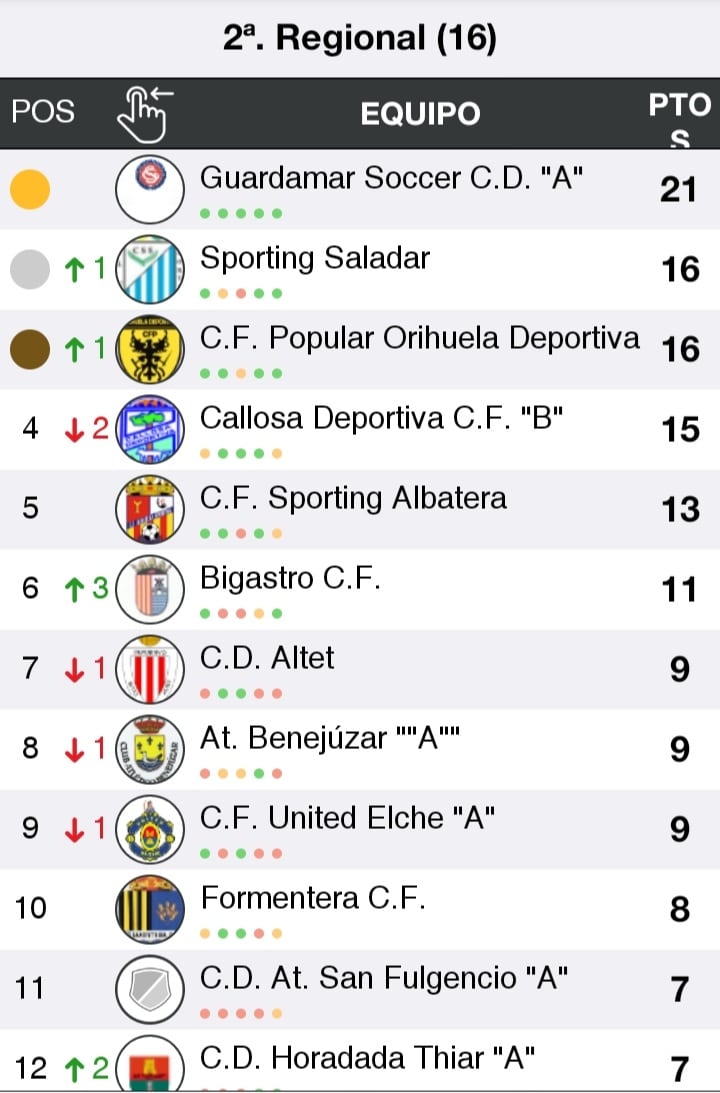Open Sporting Saladar team row

pos(360,269)
